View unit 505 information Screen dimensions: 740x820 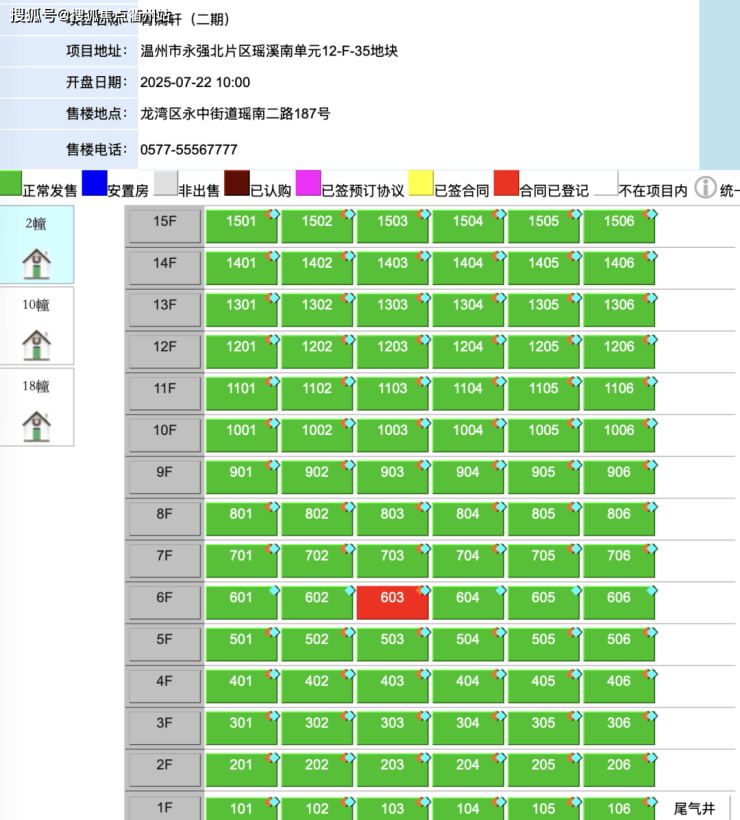pos(543,644)
